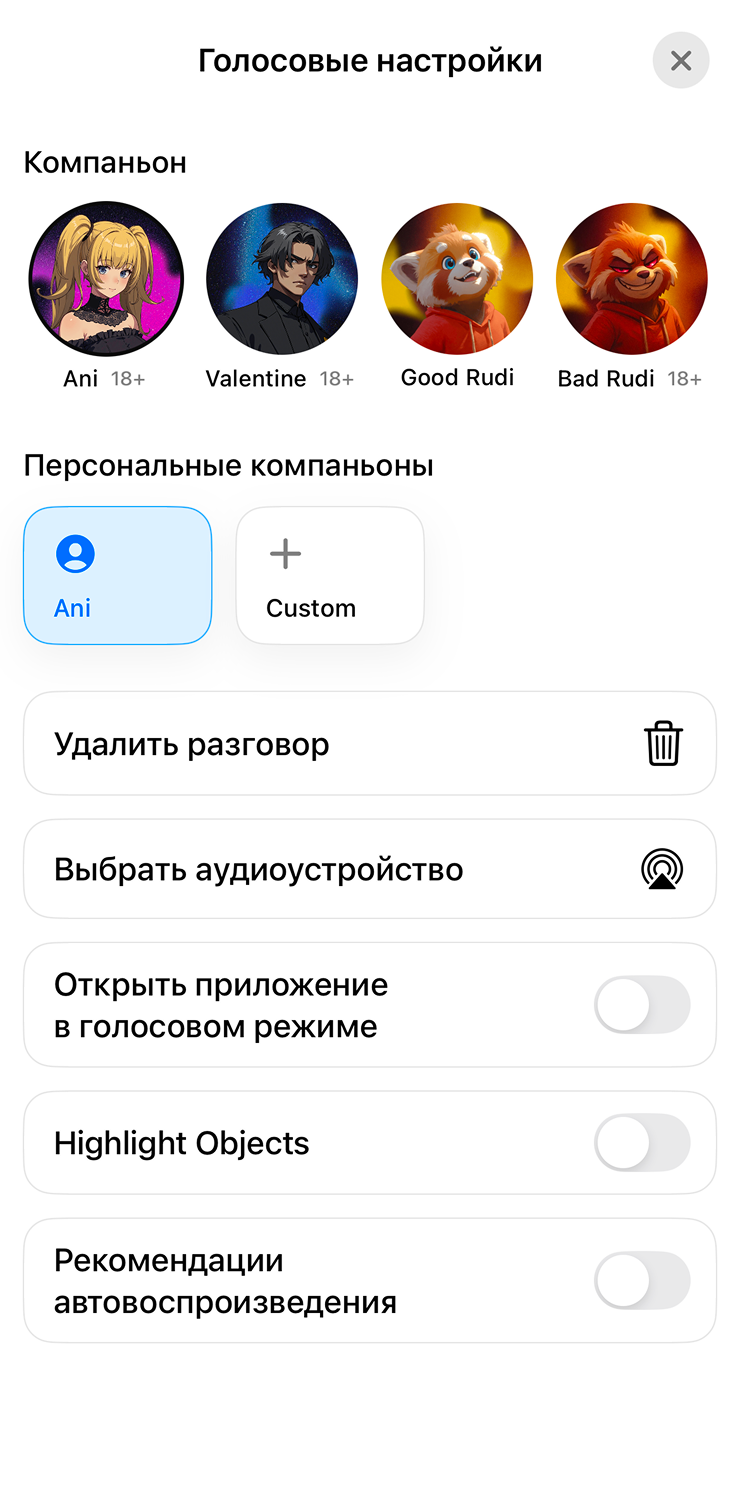Close the voice settings sheet
This screenshot has width=740, height=1490.
coord(681,61)
